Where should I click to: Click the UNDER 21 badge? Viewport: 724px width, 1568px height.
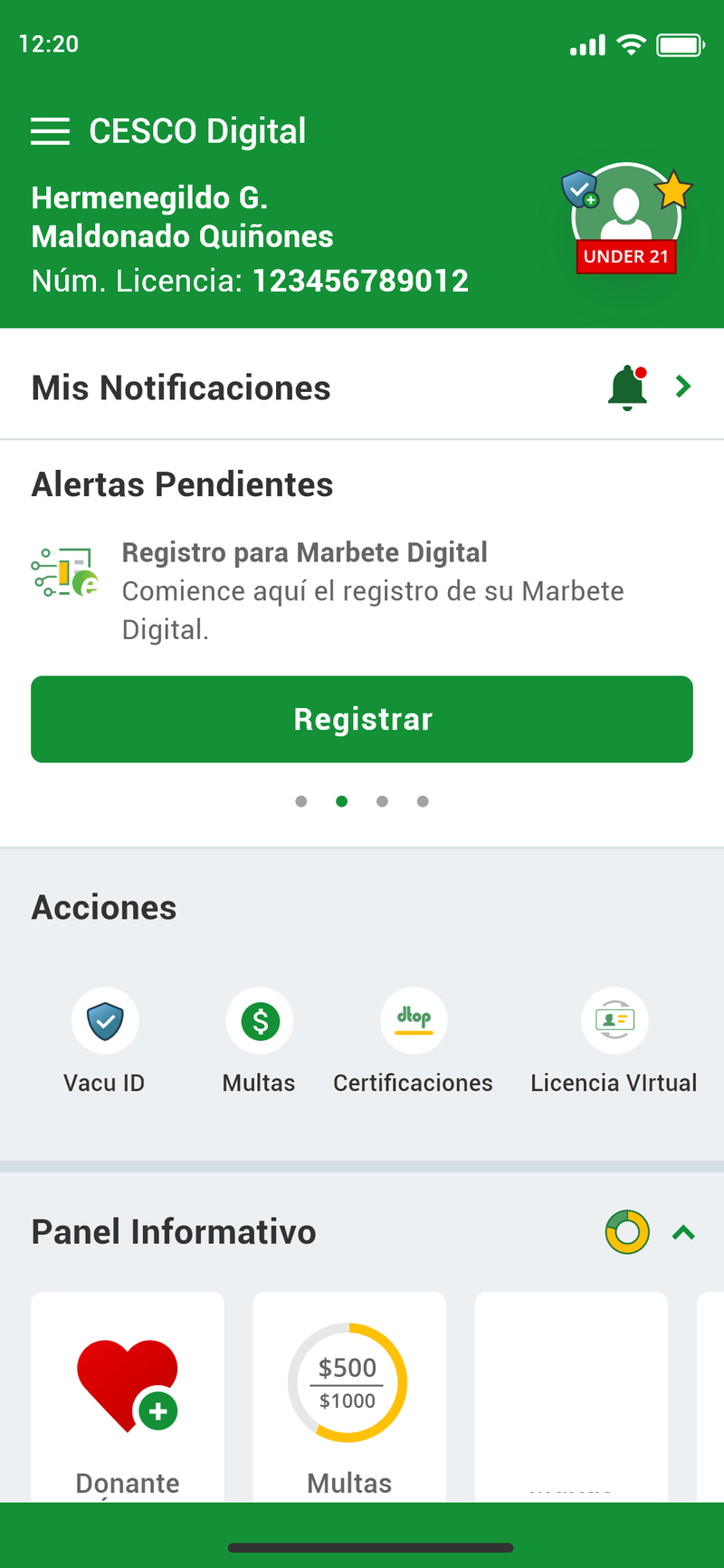[625, 256]
